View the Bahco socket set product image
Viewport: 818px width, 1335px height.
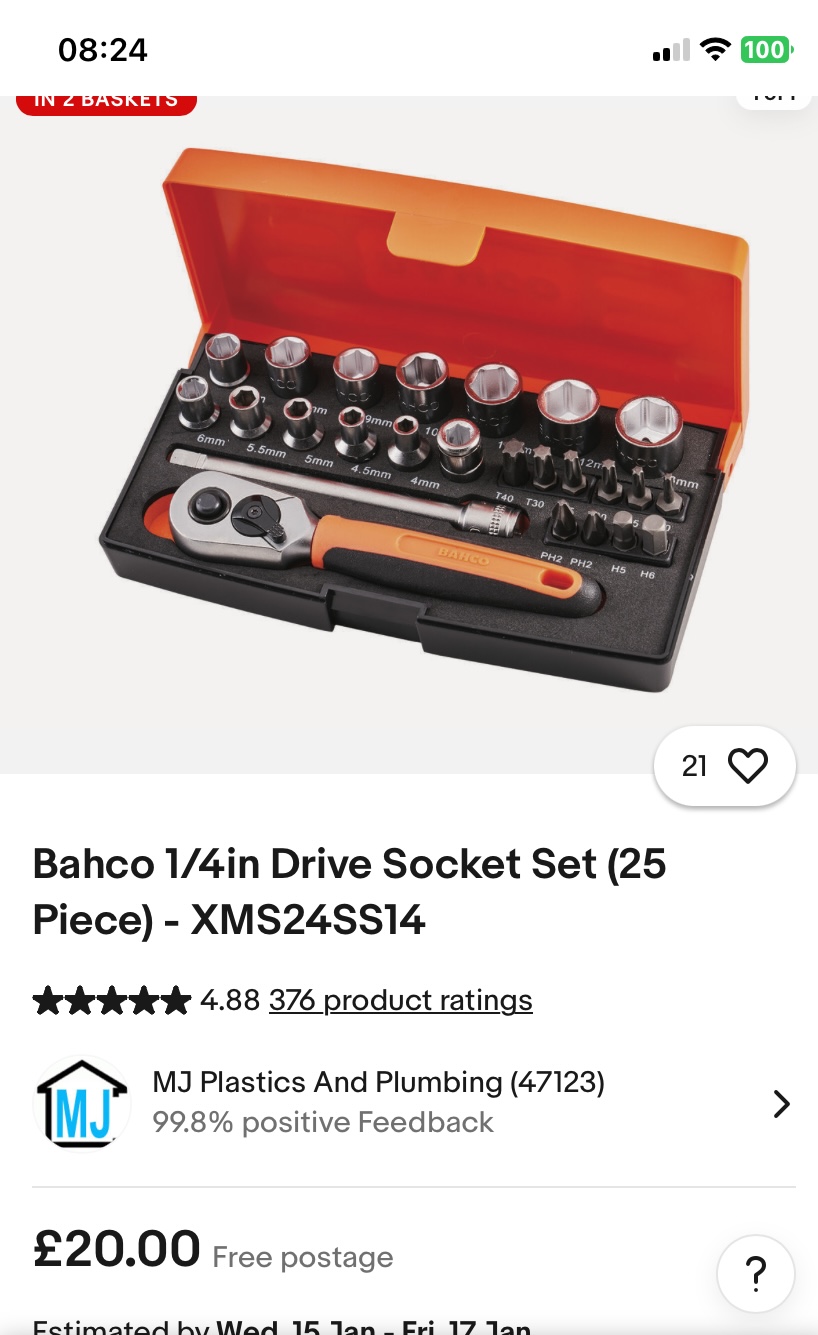coord(409,434)
